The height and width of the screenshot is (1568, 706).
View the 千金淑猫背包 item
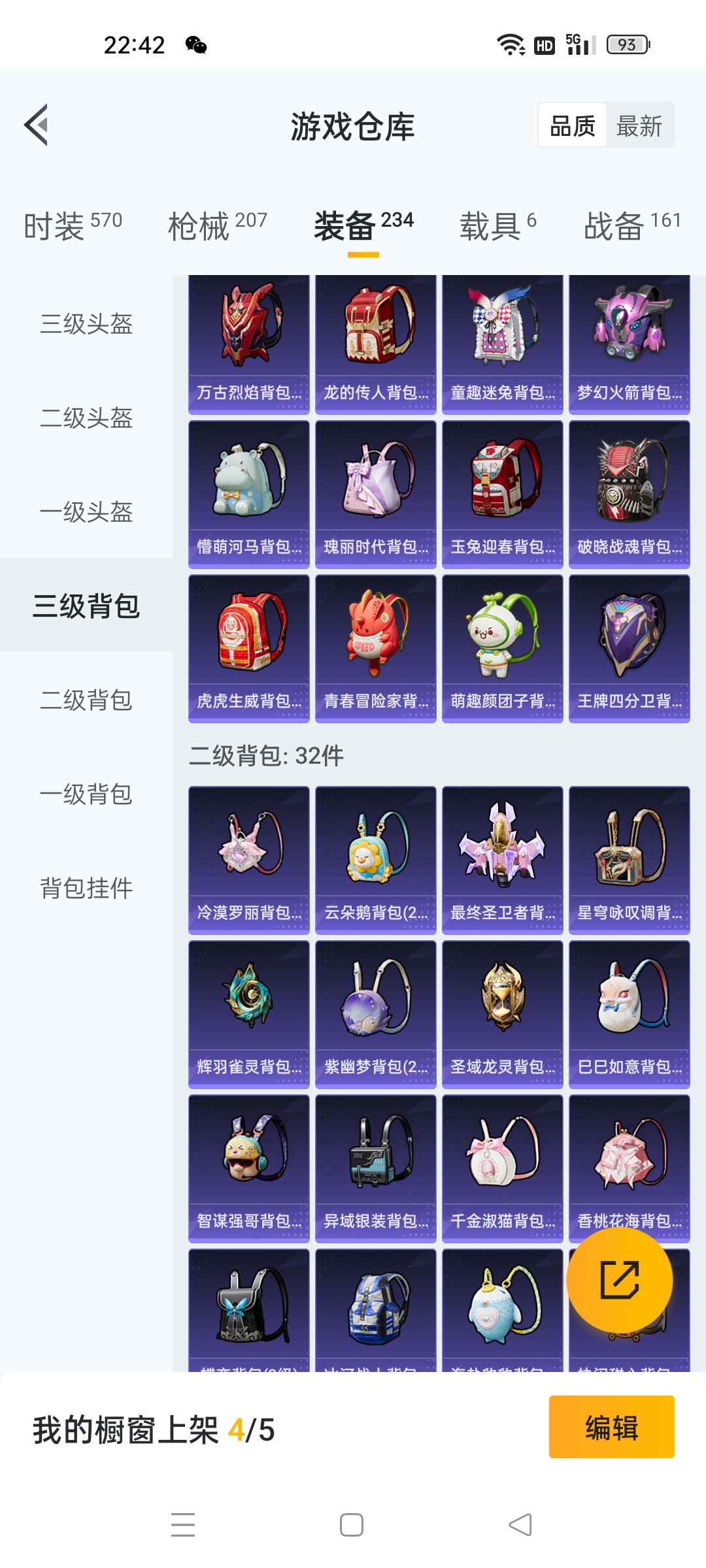[x=502, y=1169]
